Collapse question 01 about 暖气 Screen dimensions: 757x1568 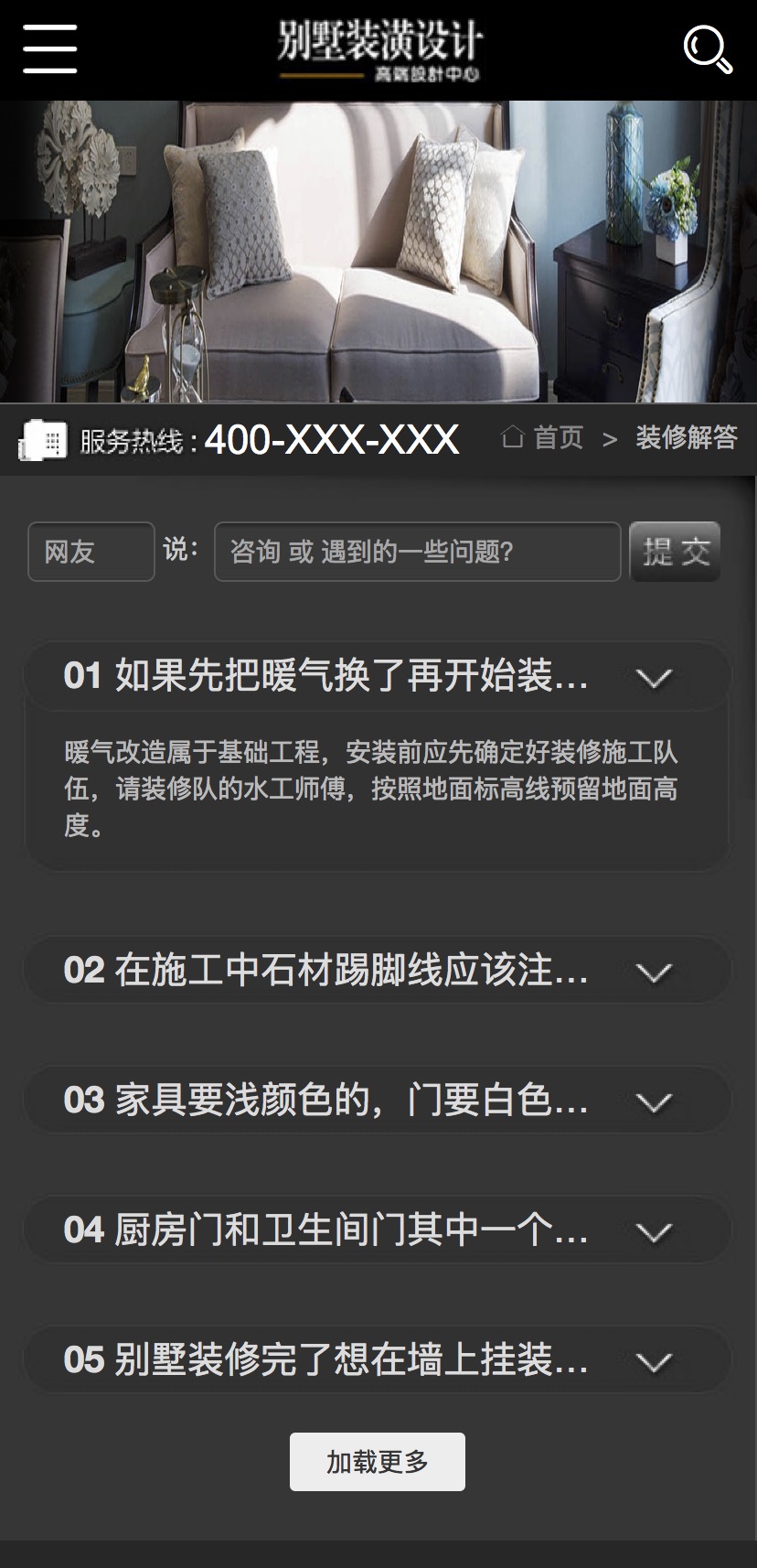(x=377, y=677)
